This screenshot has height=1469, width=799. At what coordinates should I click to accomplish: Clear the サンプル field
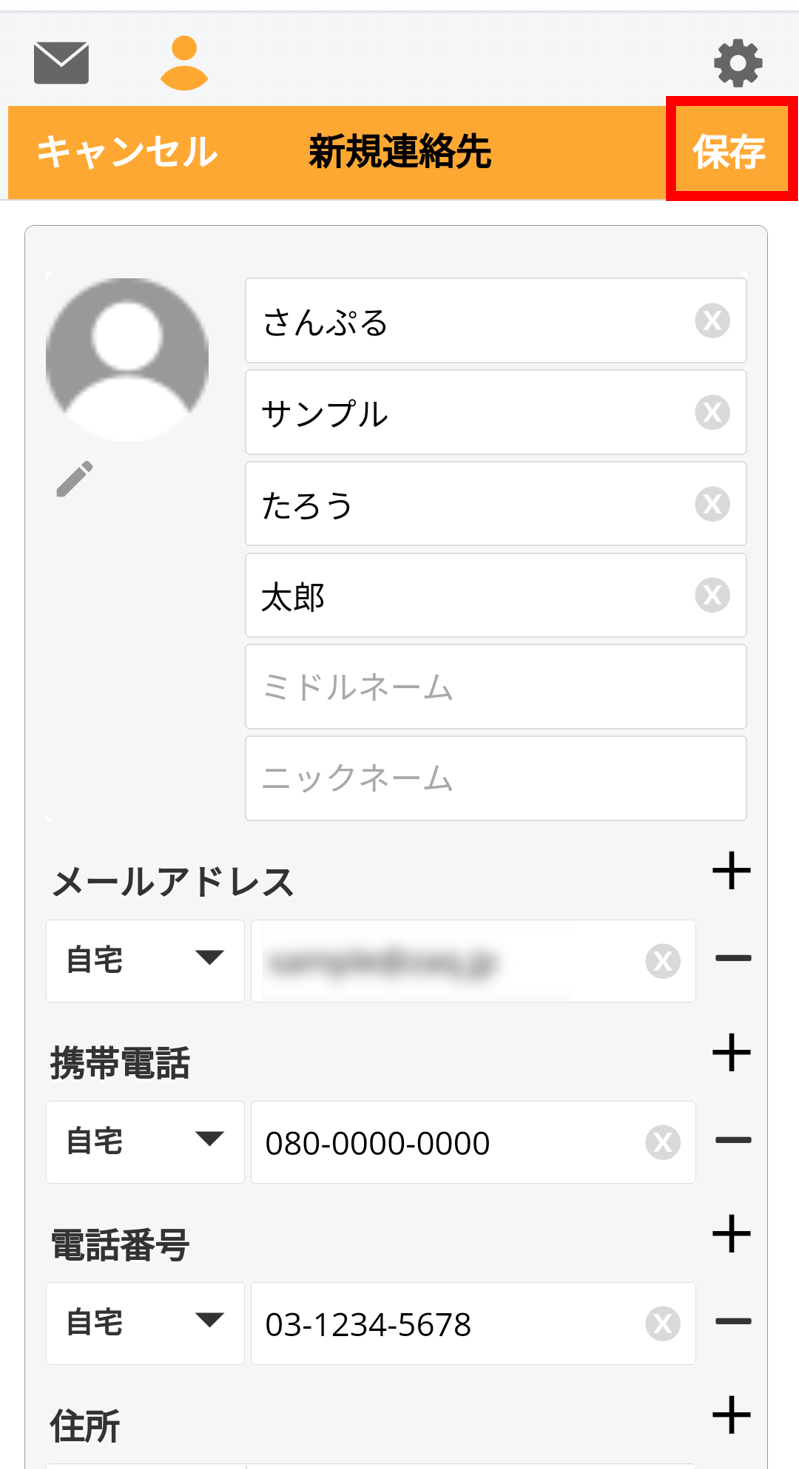point(712,412)
